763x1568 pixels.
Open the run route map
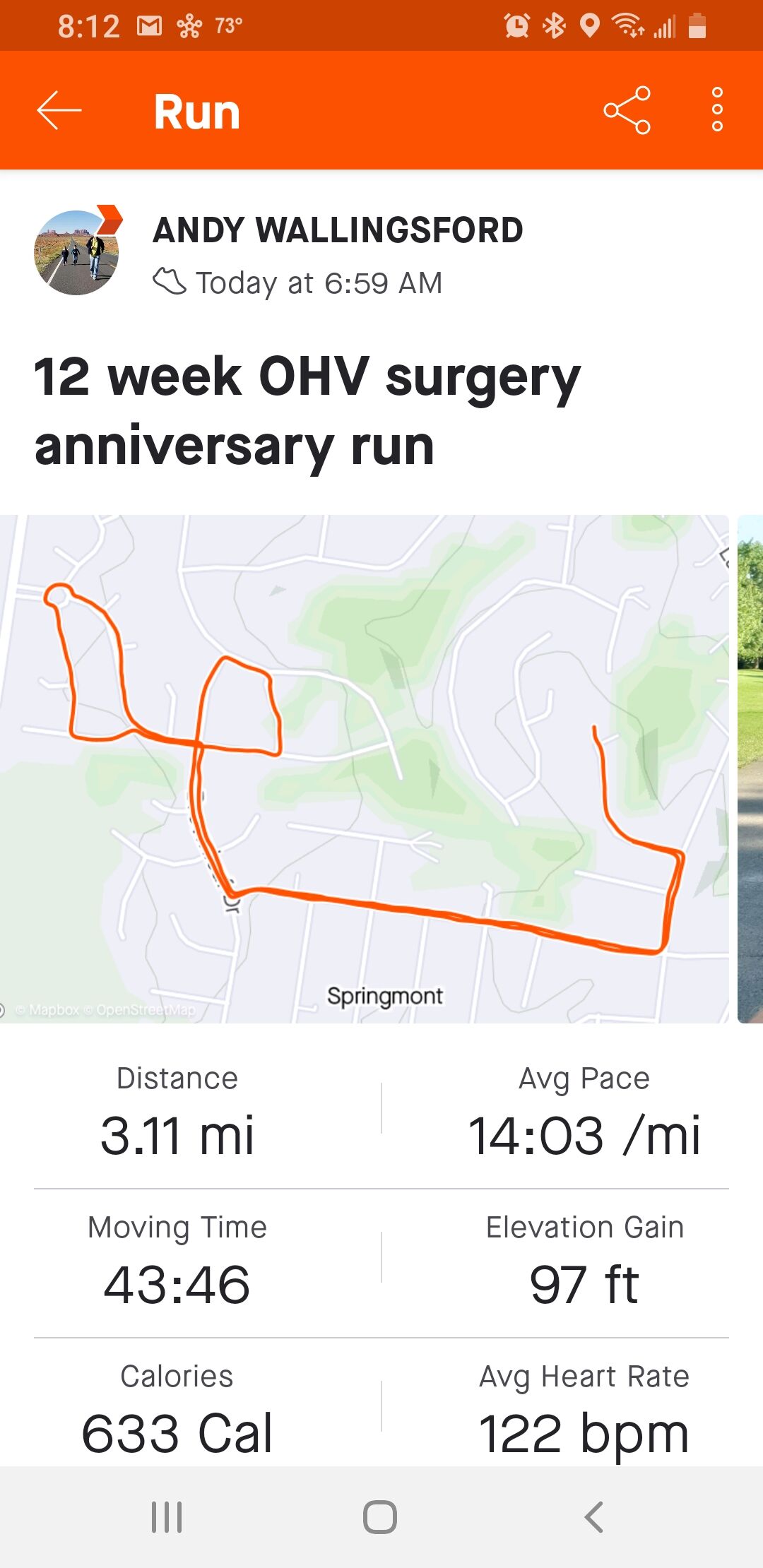click(x=364, y=768)
